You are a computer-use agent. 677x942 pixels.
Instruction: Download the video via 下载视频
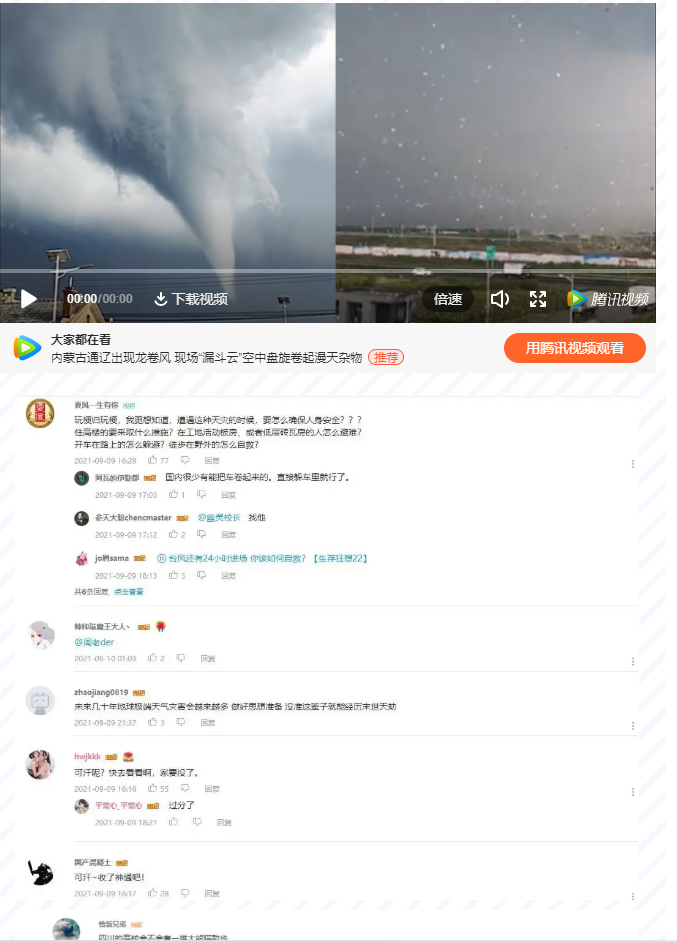(191, 299)
